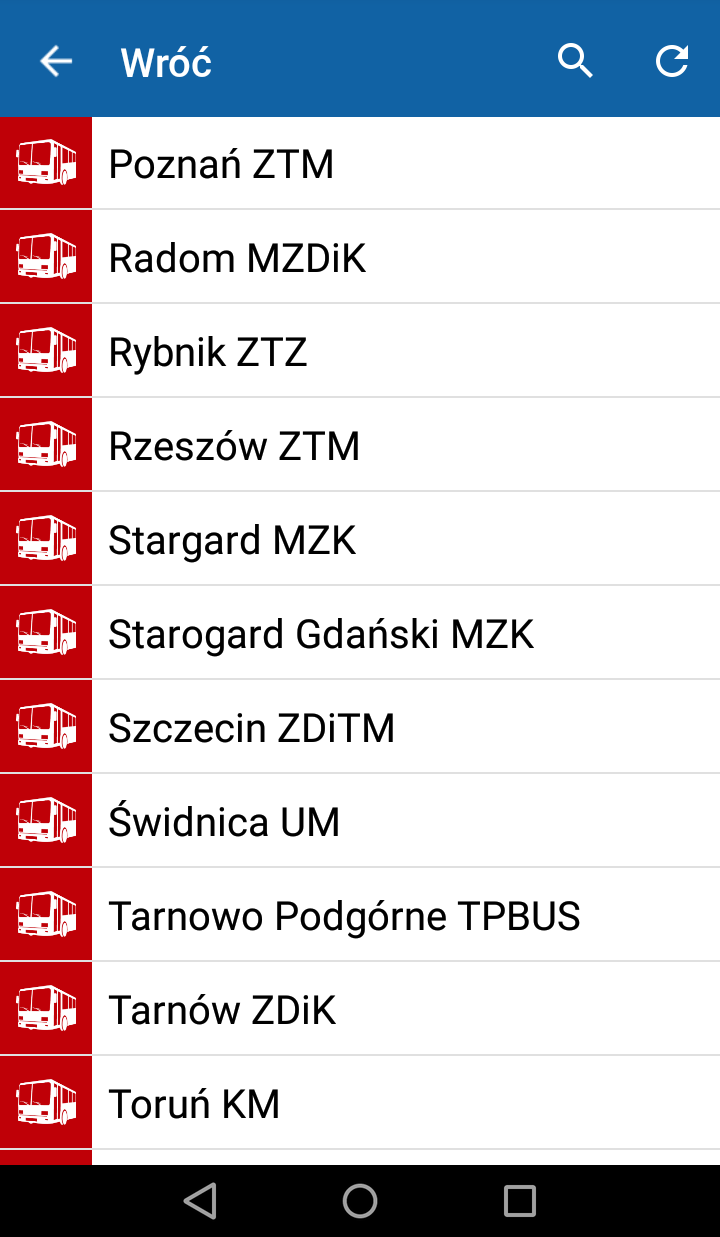This screenshot has height=1237, width=720.
Task: Open Stargard MZK
Action: coord(360,539)
